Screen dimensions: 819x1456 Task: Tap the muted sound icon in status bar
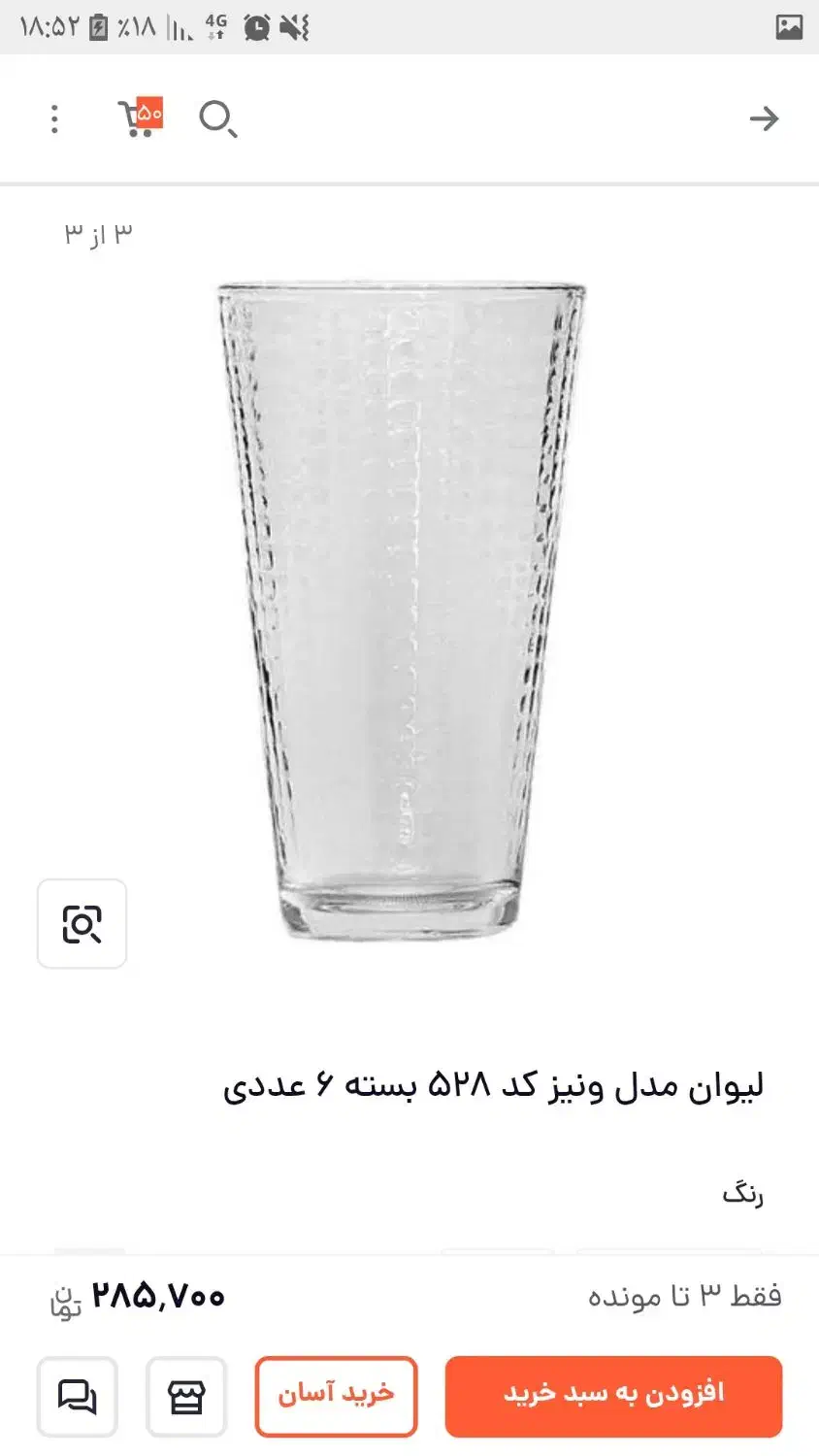(x=294, y=27)
